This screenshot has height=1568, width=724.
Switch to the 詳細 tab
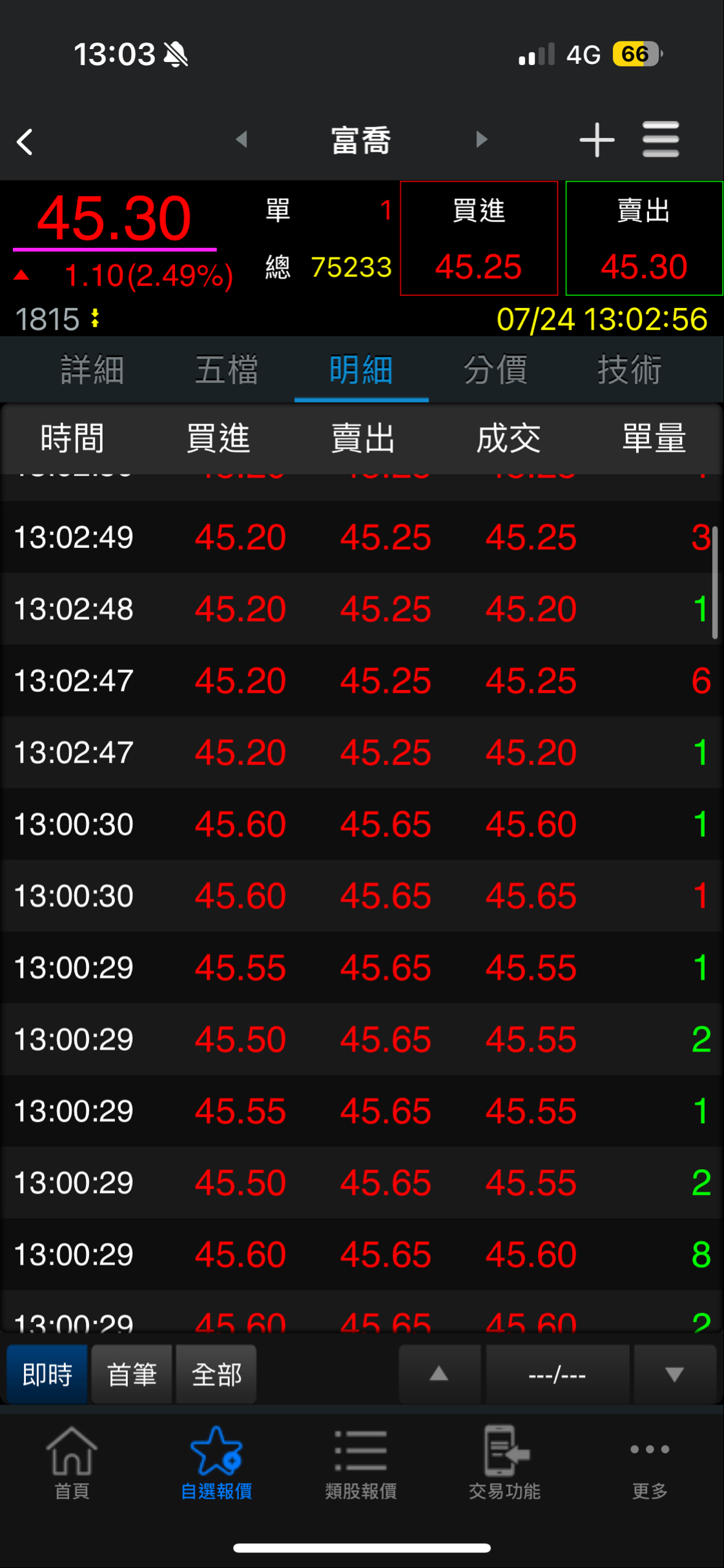pyautogui.click(x=92, y=370)
